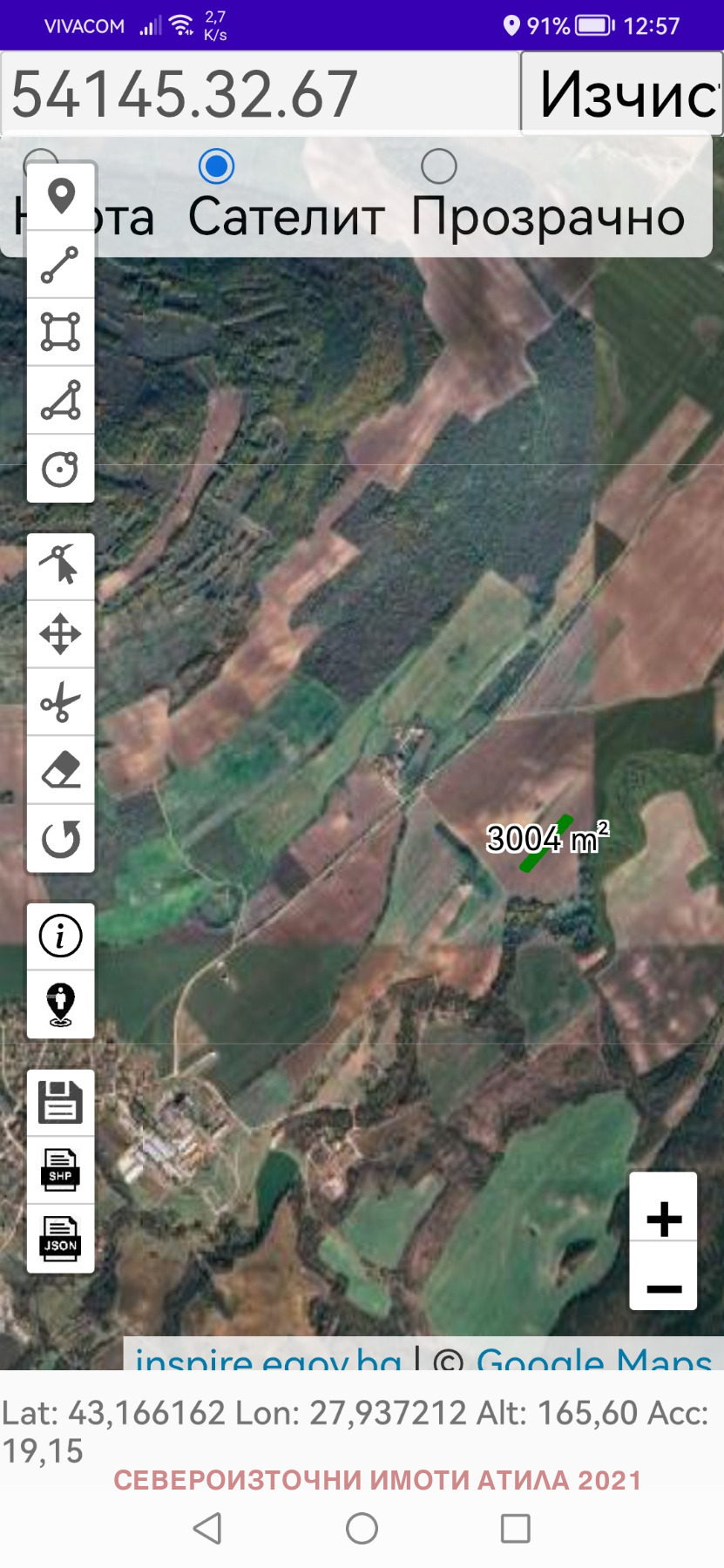The height and width of the screenshot is (1568, 724).
Task: Choose the place marker tool
Action: tap(61, 196)
